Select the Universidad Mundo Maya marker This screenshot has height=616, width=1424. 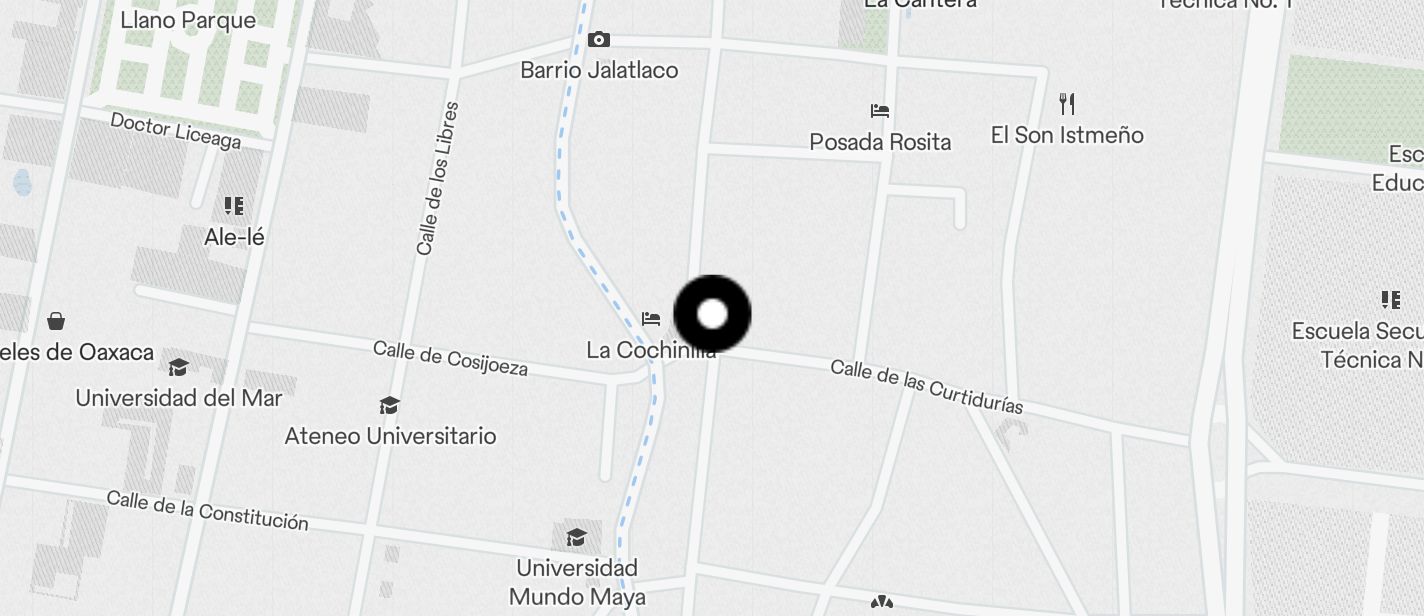click(577, 538)
